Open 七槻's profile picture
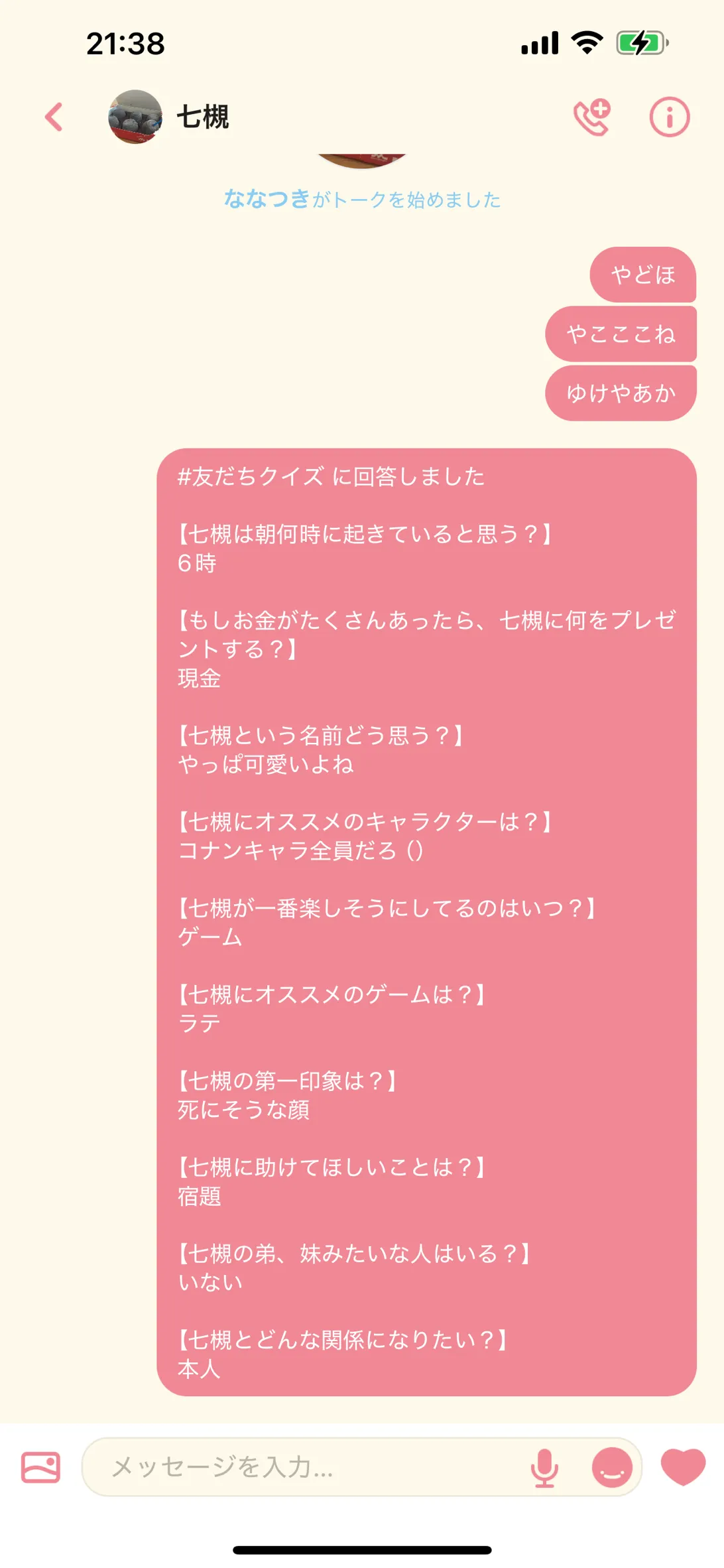Image resolution: width=724 pixels, height=1568 pixels. (135, 117)
